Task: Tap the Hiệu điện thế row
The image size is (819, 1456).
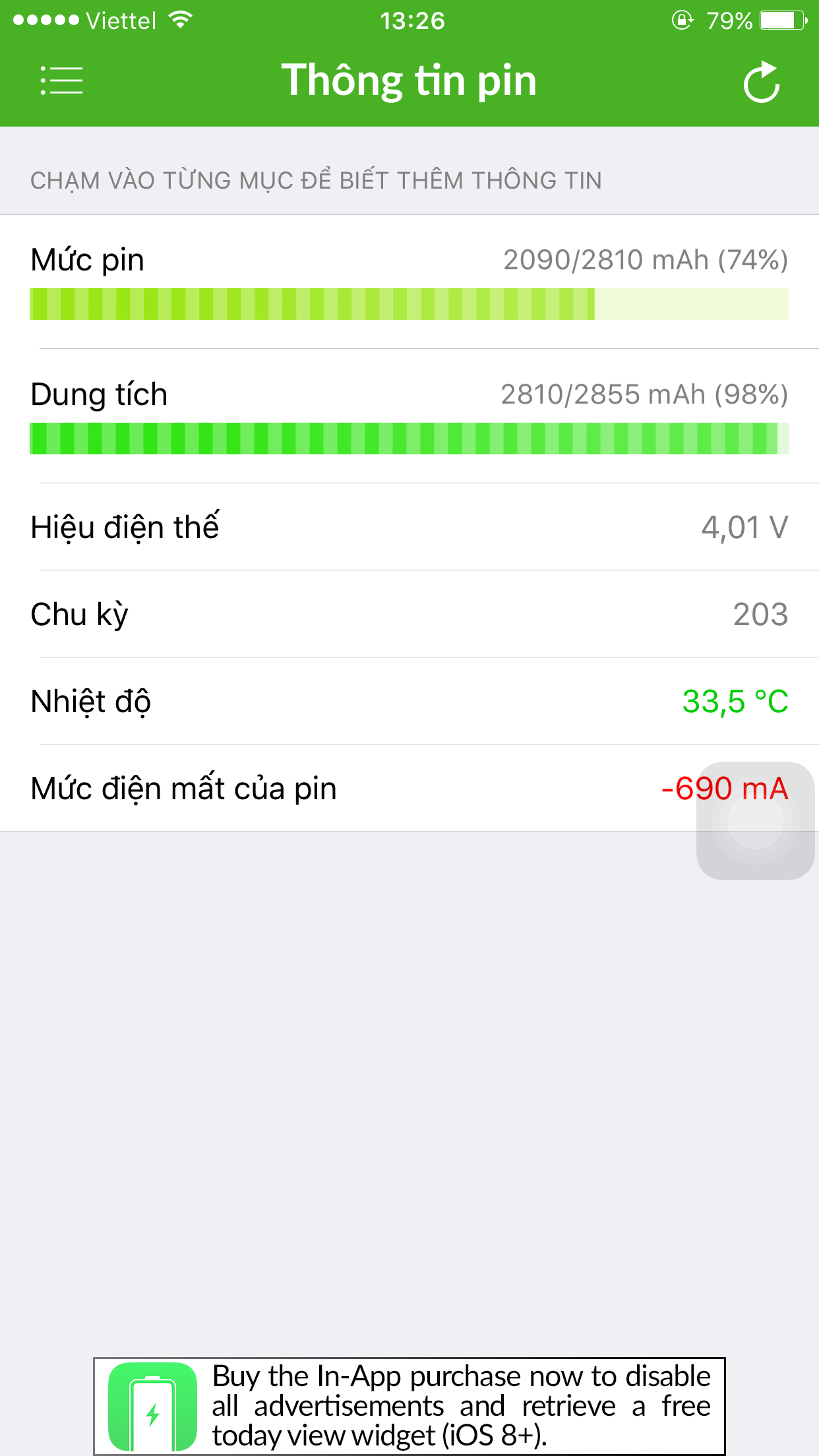Action: [409, 527]
